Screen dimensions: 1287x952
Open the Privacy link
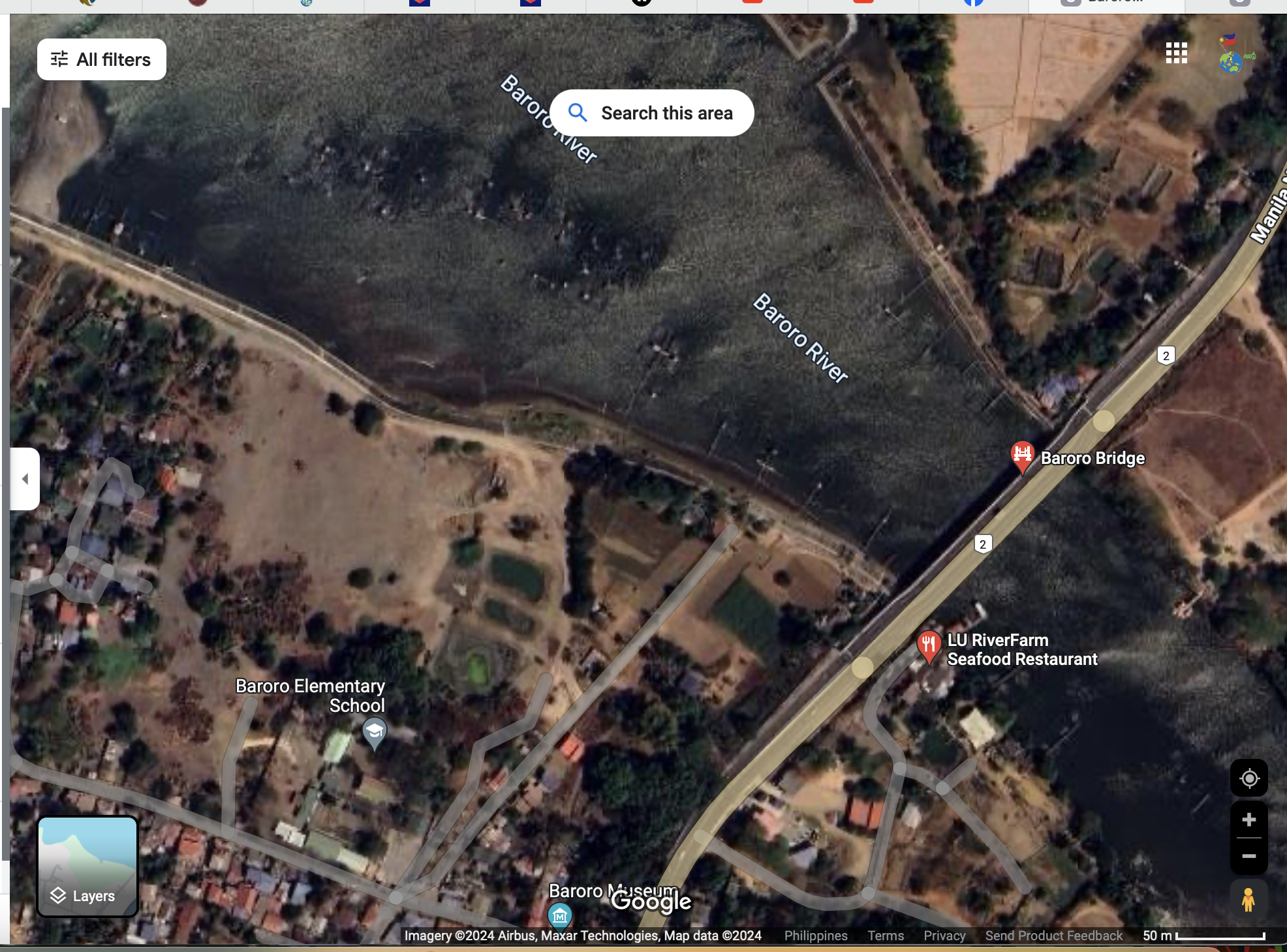[x=944, y=936]
